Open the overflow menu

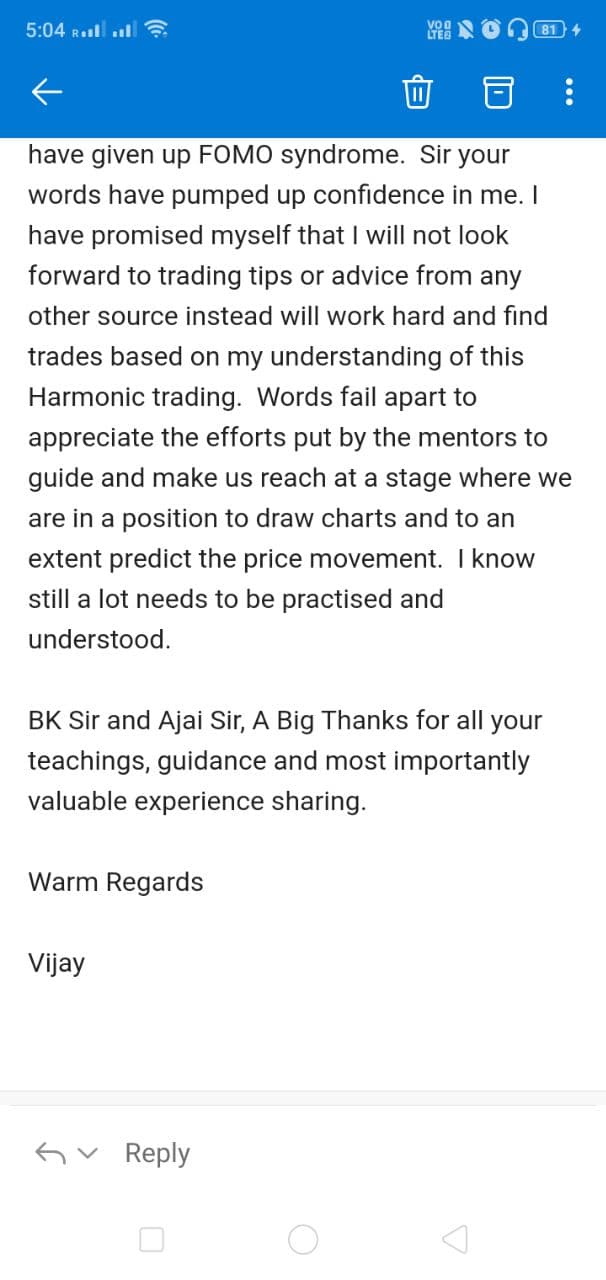coord(569,93)
